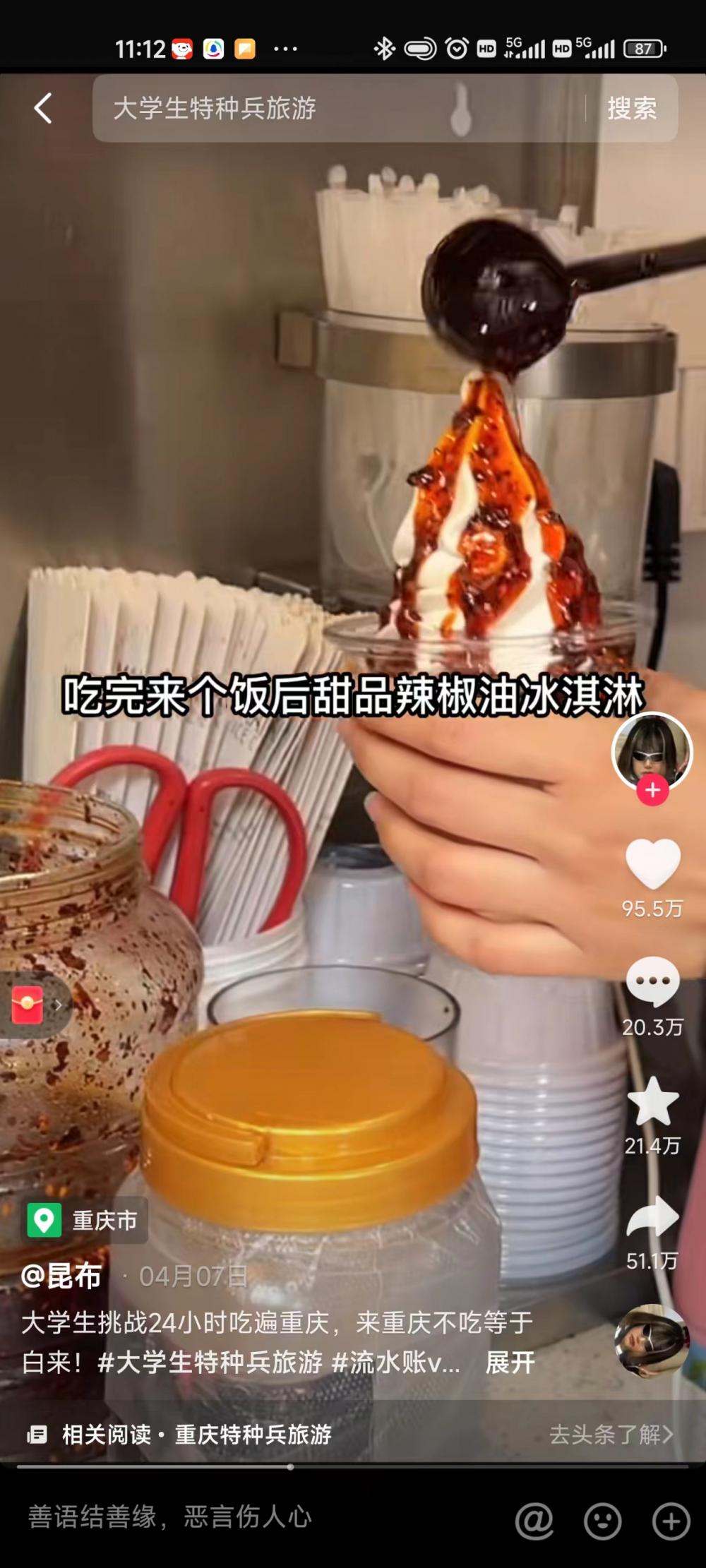This screenshot has height=1568, width=706.
Task: Seek the video using the progress bar
Action: pos(290,1467)
